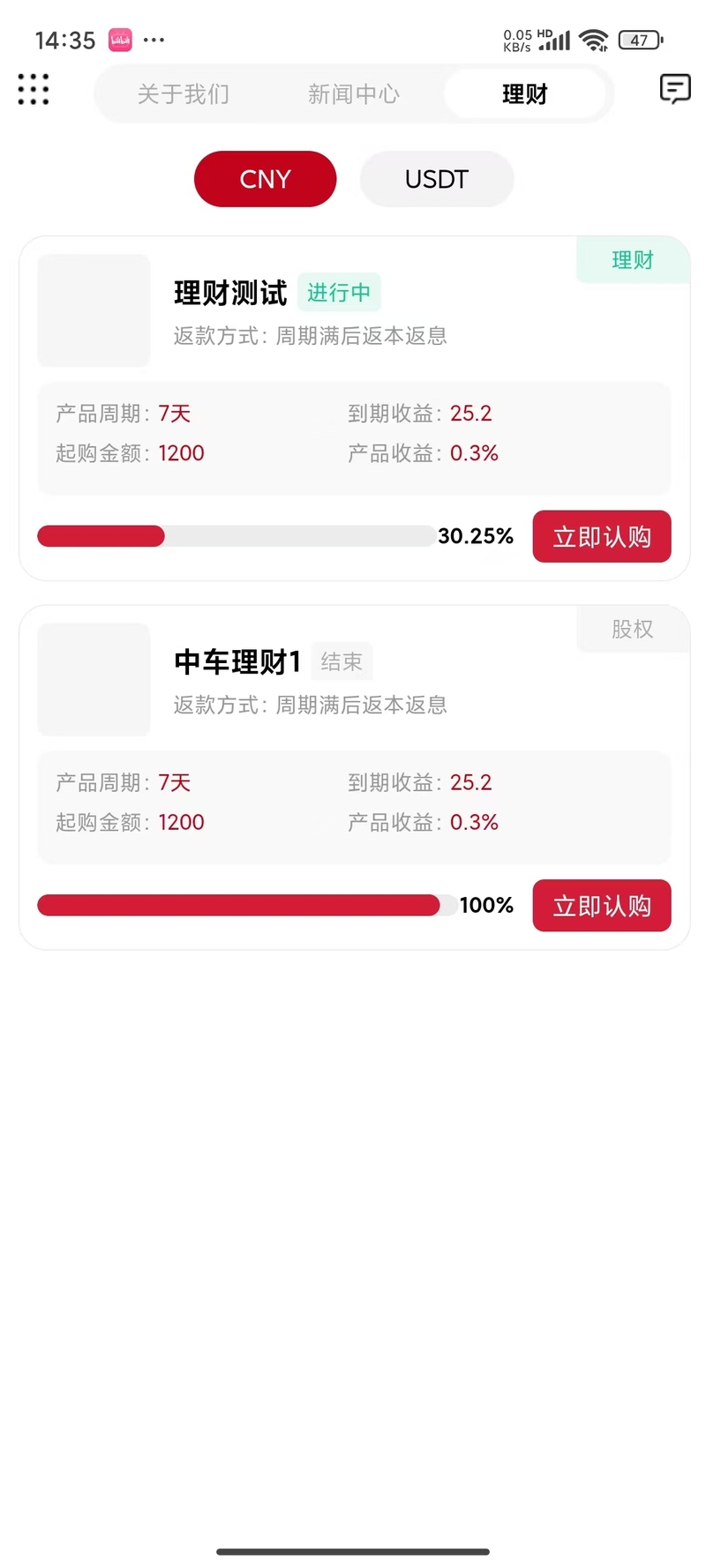
Task: Choose the CNY currency option
Action: [x=266, y=179]
